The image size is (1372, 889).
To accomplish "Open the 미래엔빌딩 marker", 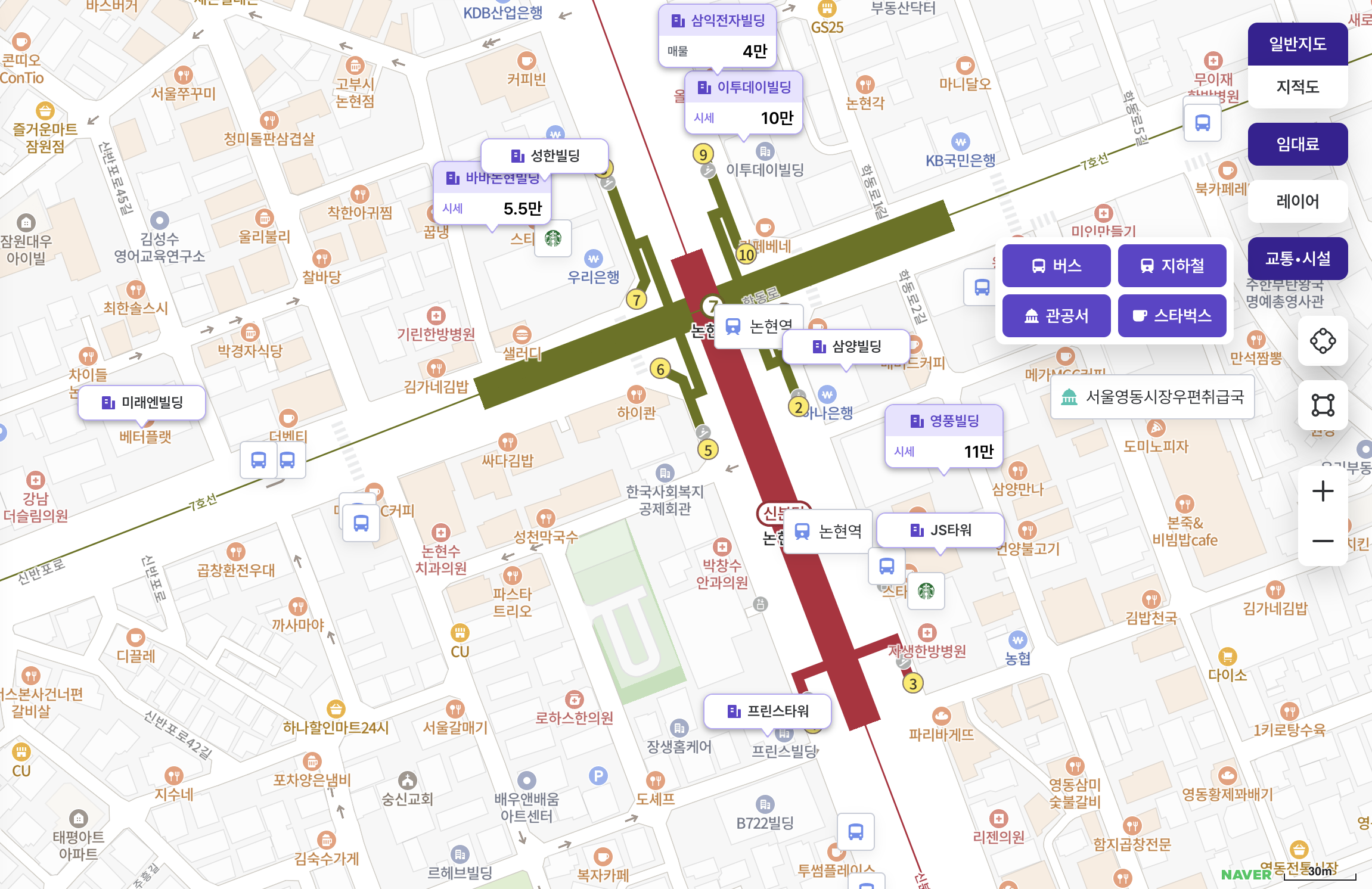I will pos(142,403).
